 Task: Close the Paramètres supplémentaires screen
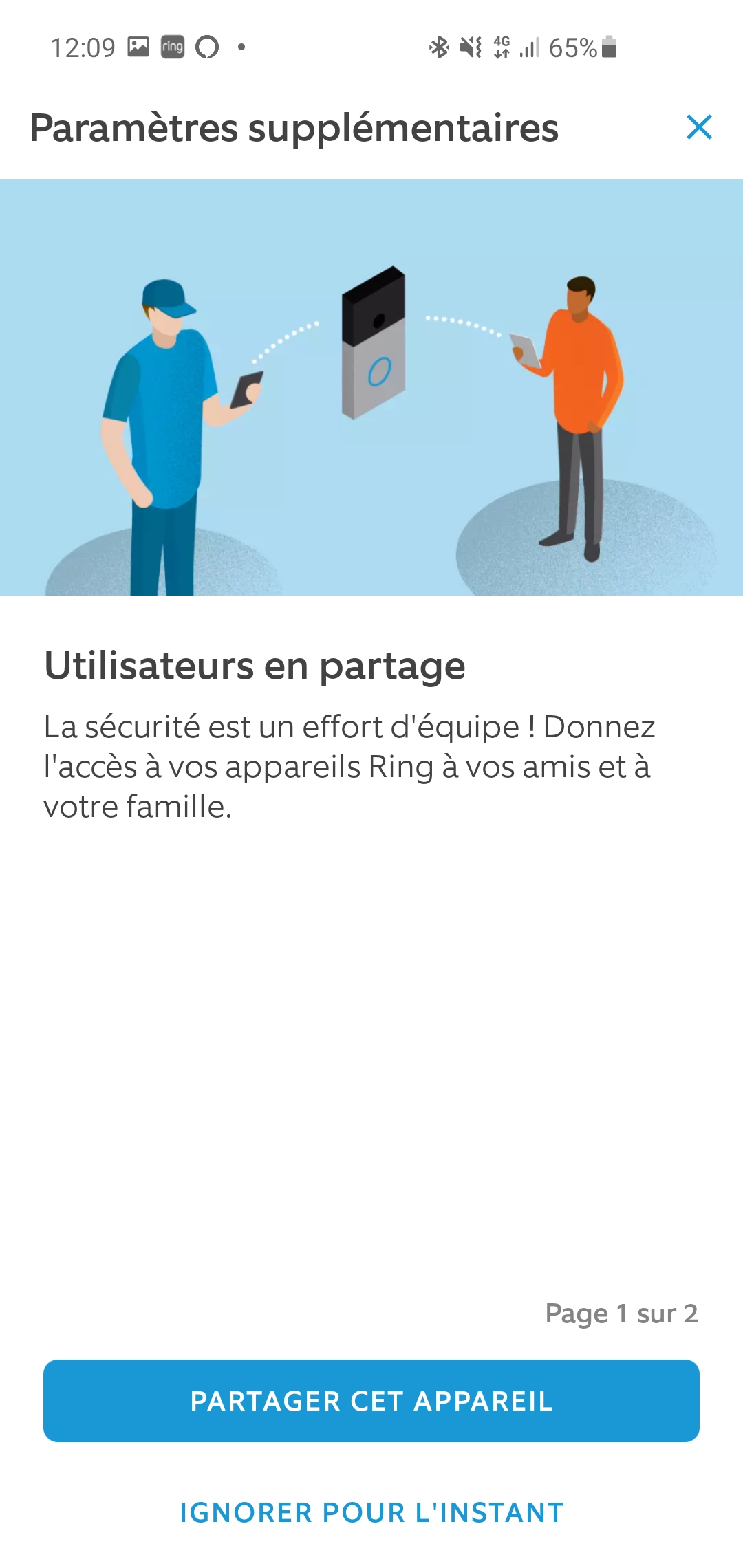tap(699, 127)
